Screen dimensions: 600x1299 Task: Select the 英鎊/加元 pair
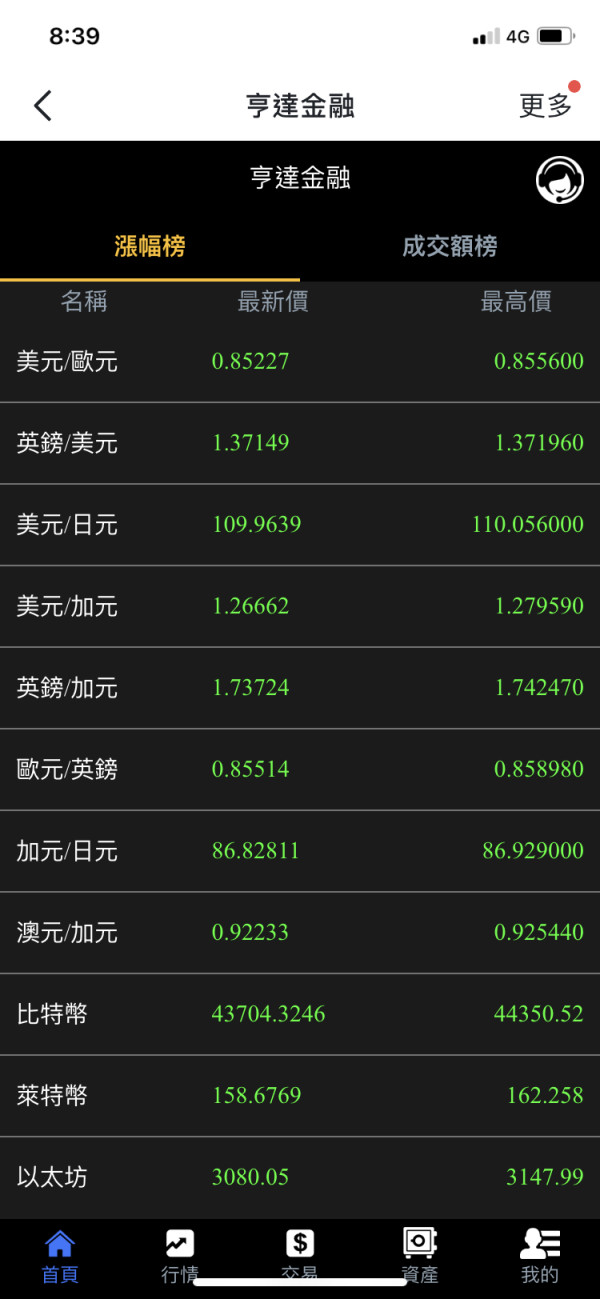[300, 688]
